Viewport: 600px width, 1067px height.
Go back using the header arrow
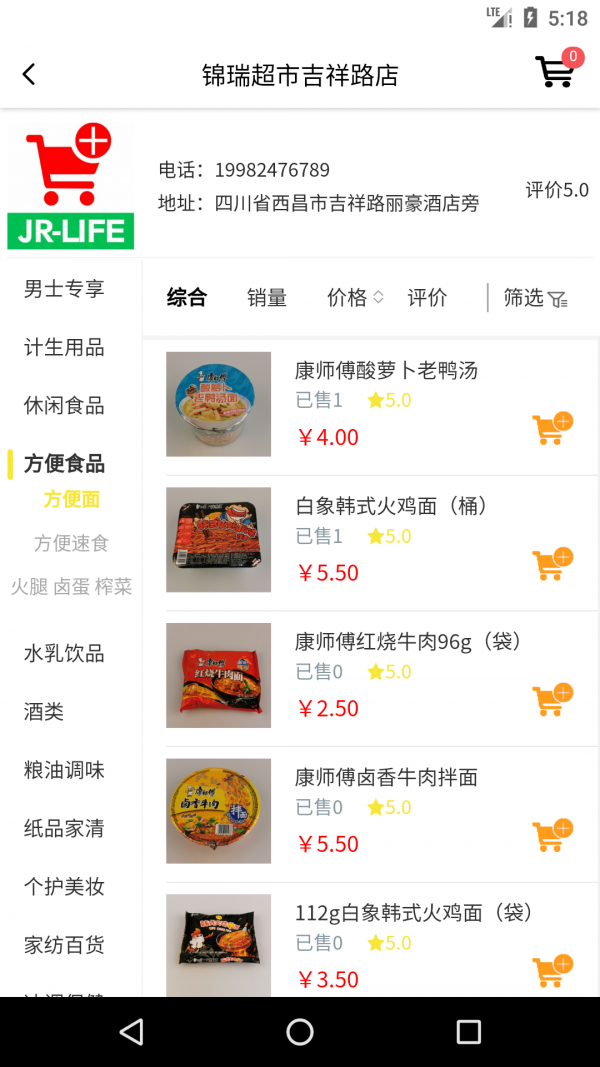pyautogui.click(x=29, y=74)
